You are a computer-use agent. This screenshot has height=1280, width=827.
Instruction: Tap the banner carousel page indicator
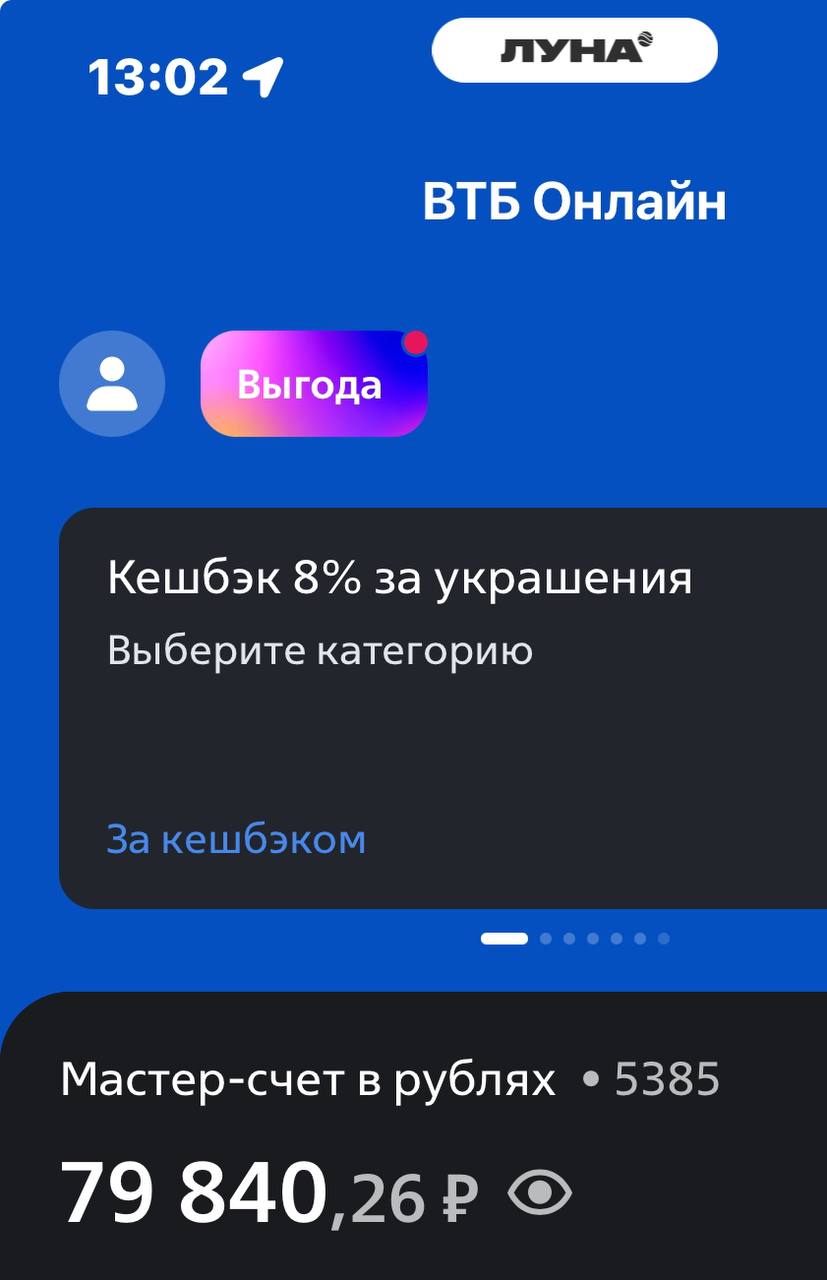pyautogui.click(x=575, y=938)
